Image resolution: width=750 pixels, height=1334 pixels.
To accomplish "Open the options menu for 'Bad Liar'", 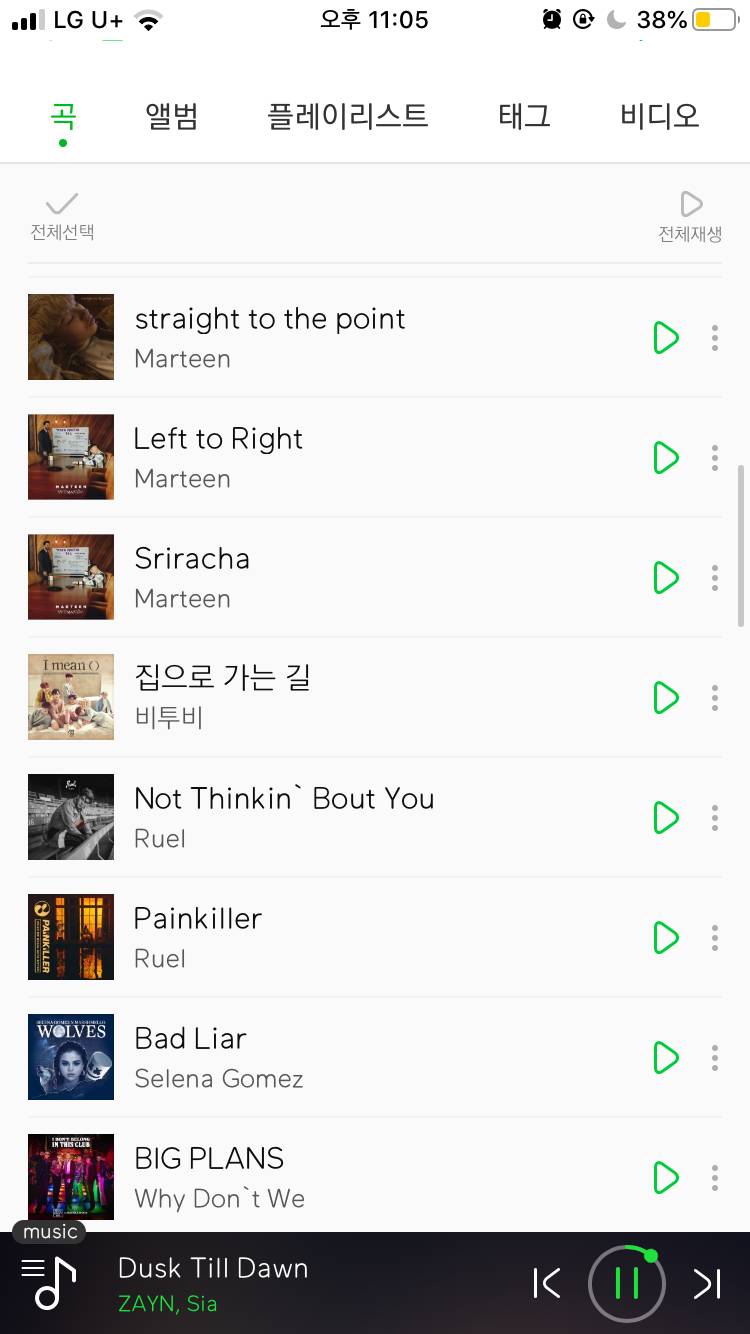I will [x=715, y=1057].
